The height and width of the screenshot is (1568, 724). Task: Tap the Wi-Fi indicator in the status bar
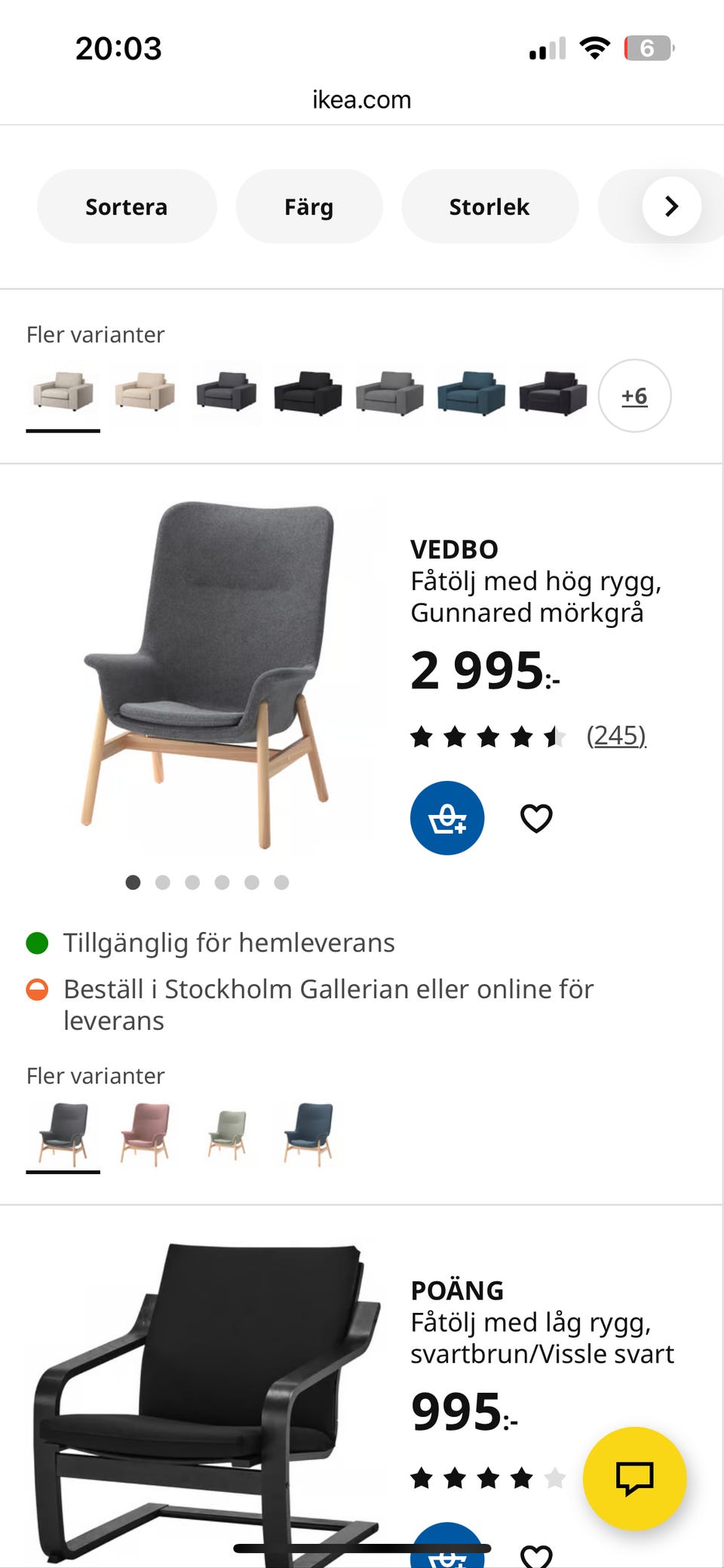pyautogui.click(x=594, y=47)
